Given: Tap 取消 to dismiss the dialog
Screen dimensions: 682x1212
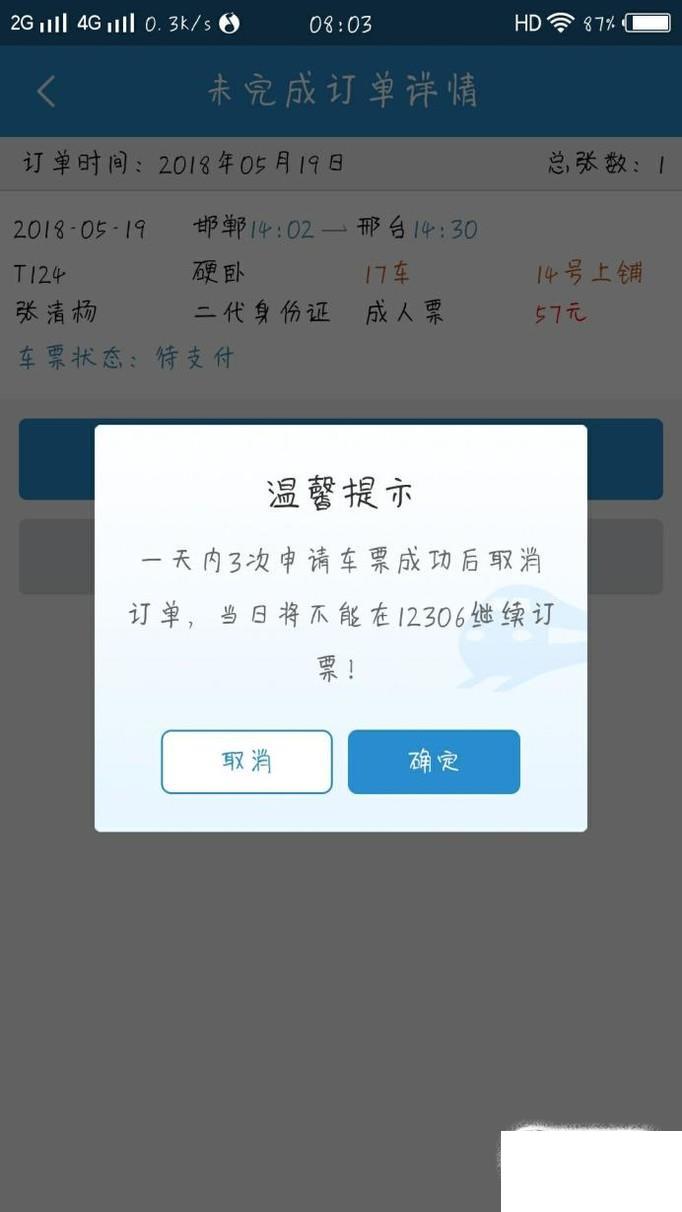Looking at the screenshot, I should (246, 762).
